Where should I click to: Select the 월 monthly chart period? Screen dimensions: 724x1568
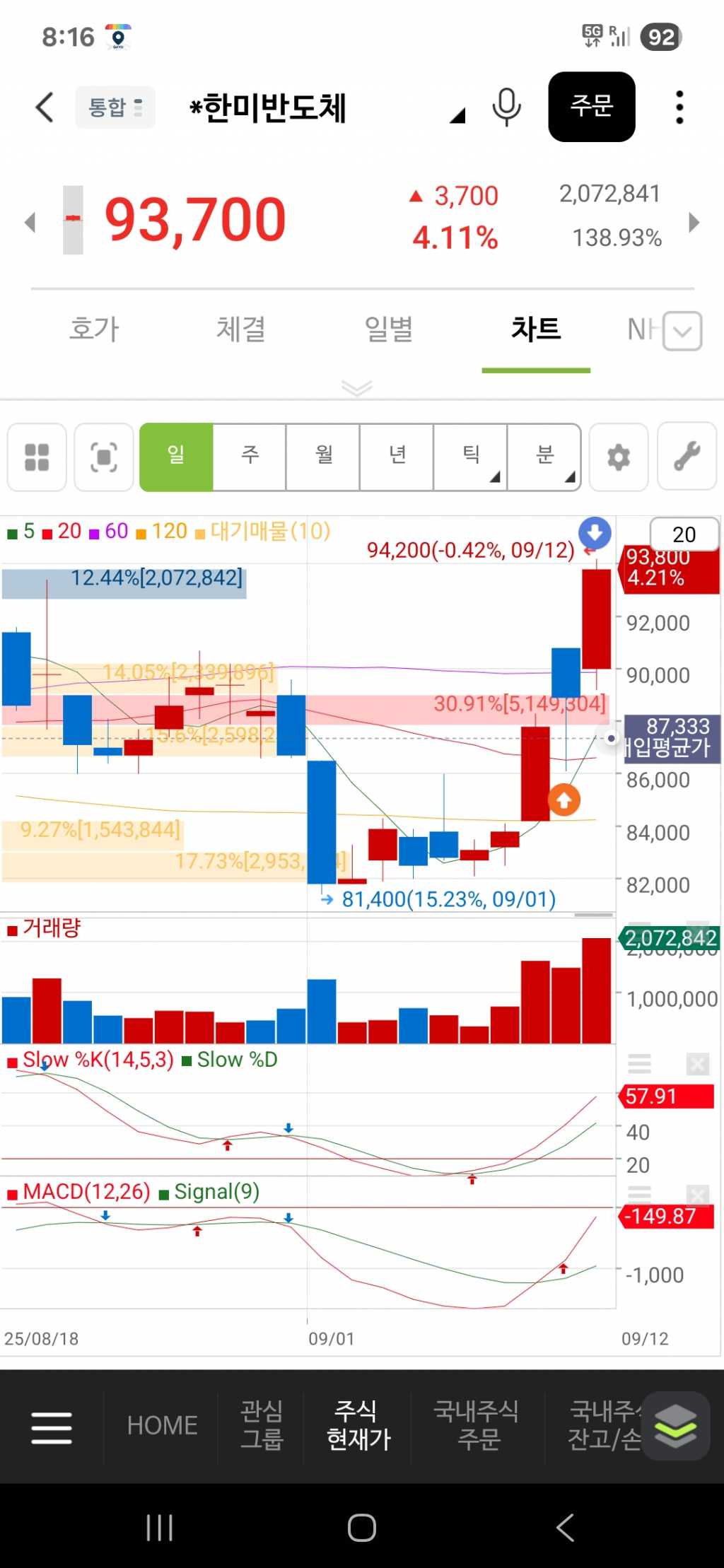click(x=324, y=457)
